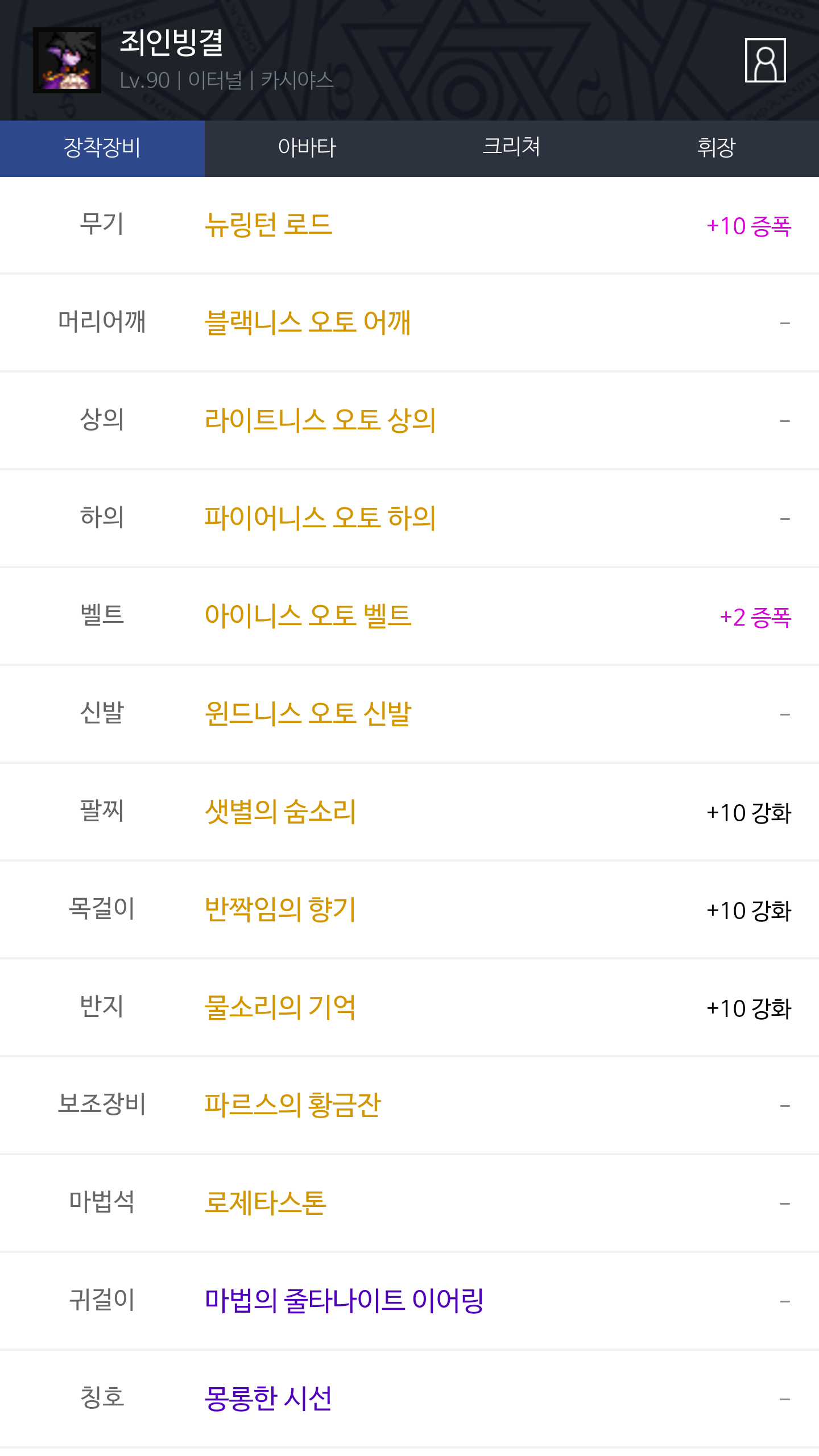Open necklace 반짝임의 향기
Viewport: 819px width, 1456px height.
280,909
